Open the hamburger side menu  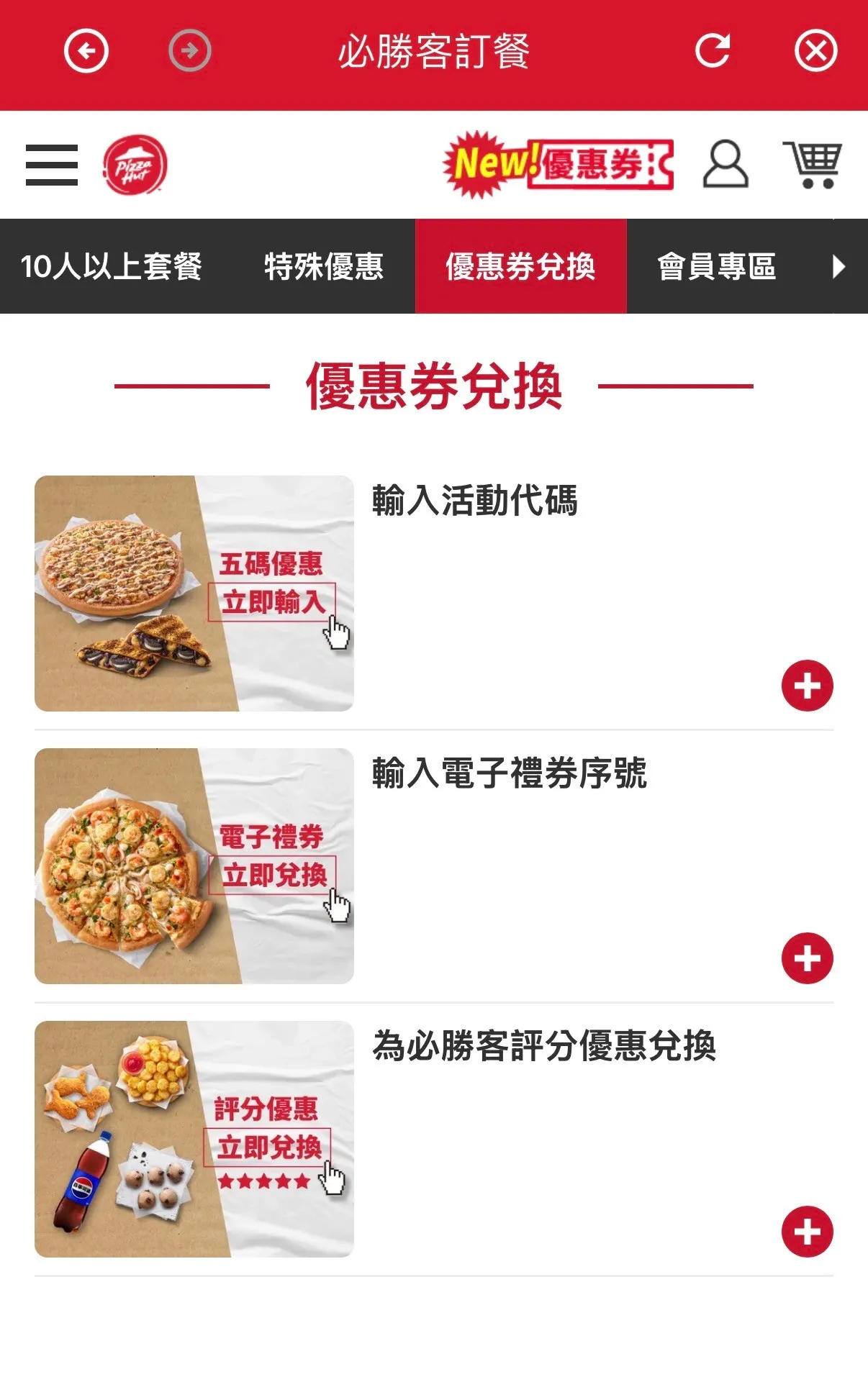(x=52, y=165)
